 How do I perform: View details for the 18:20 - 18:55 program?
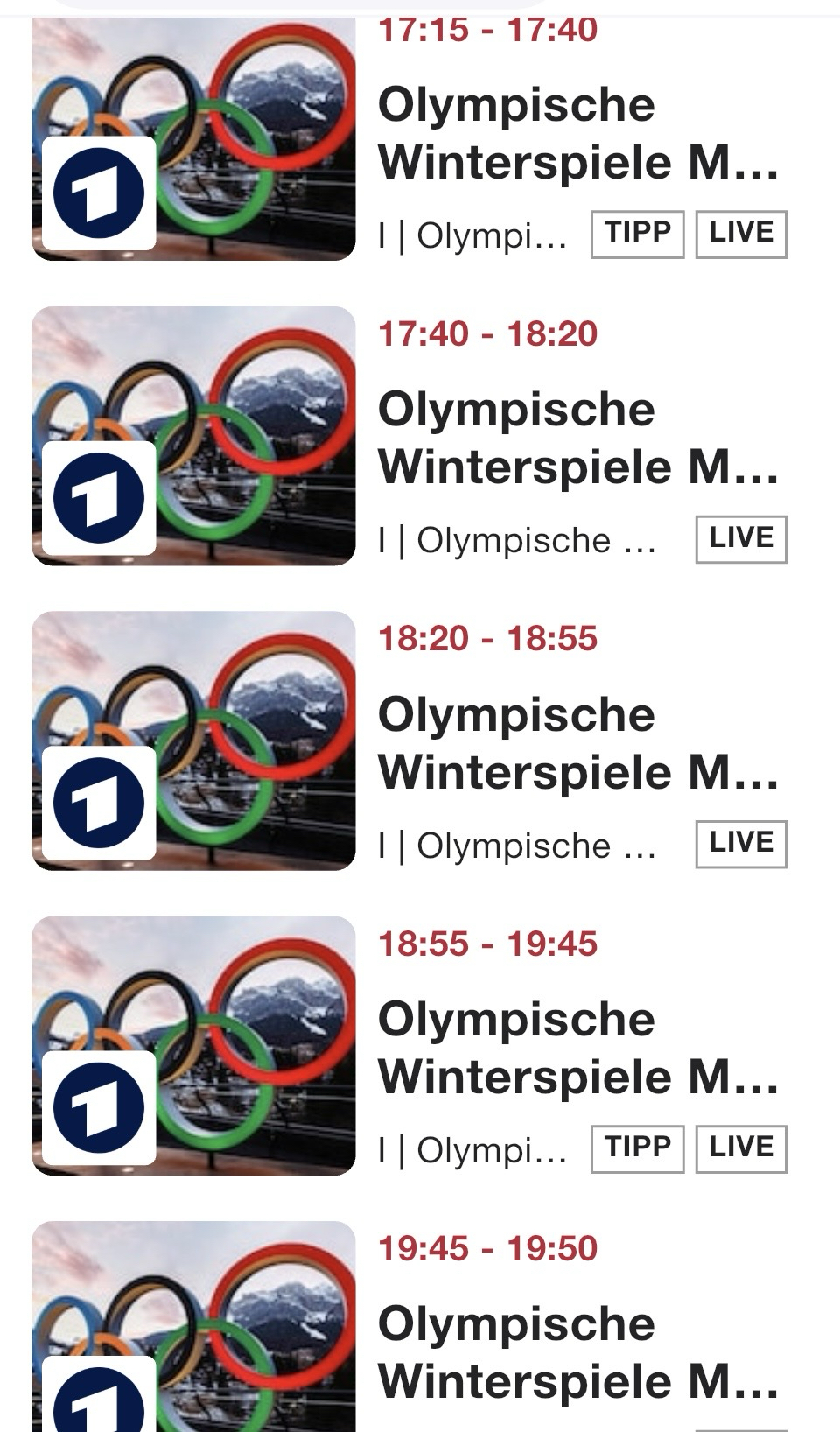point(577,742)
